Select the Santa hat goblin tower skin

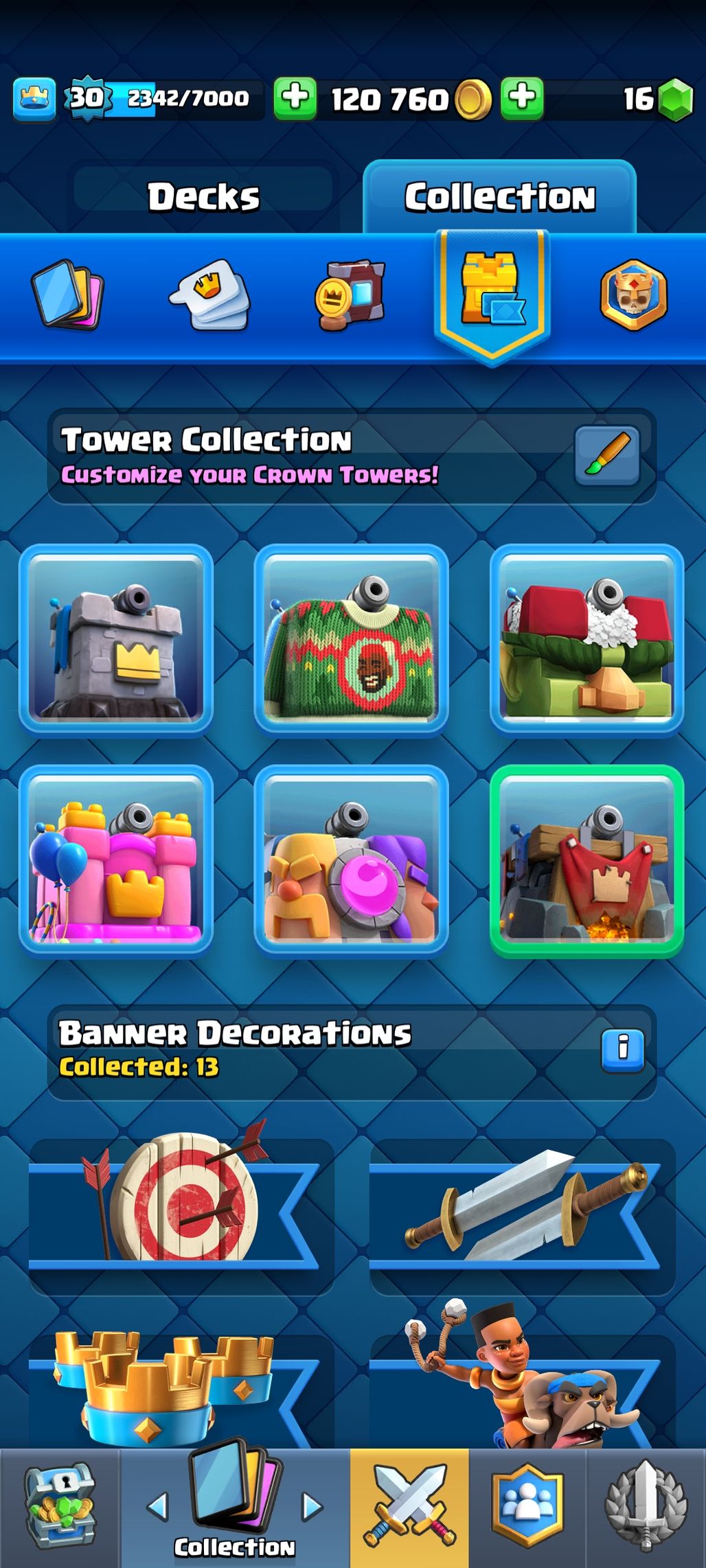[587, 639]
